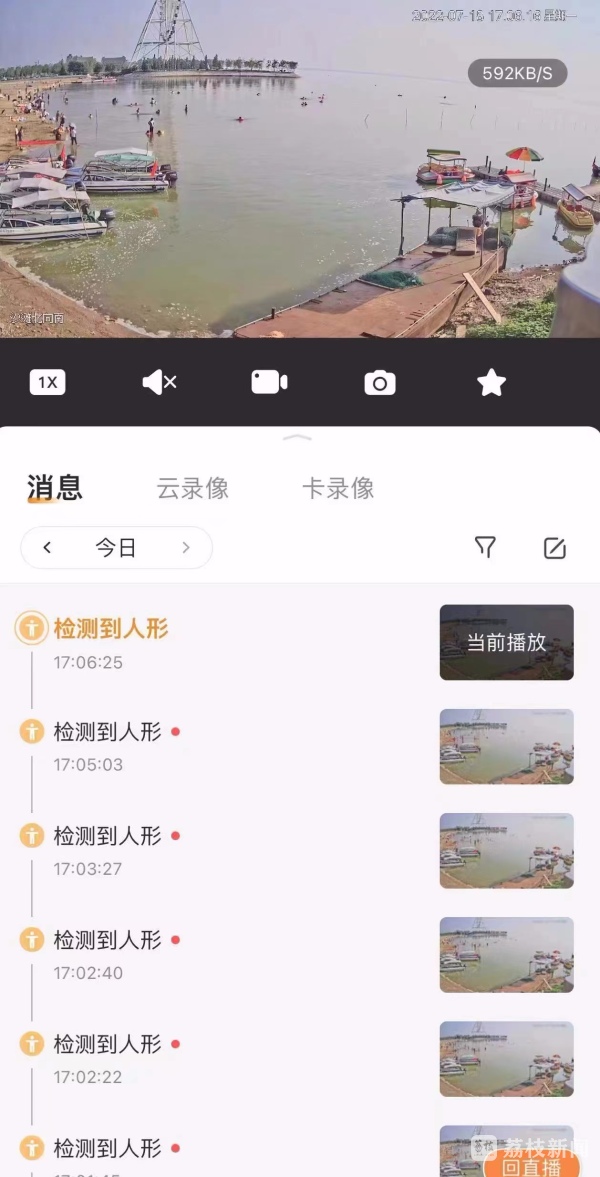The width and height of the screenshot is (600, 1177).
Task: Start recording video clip
Action: click(x=269, y=382)
